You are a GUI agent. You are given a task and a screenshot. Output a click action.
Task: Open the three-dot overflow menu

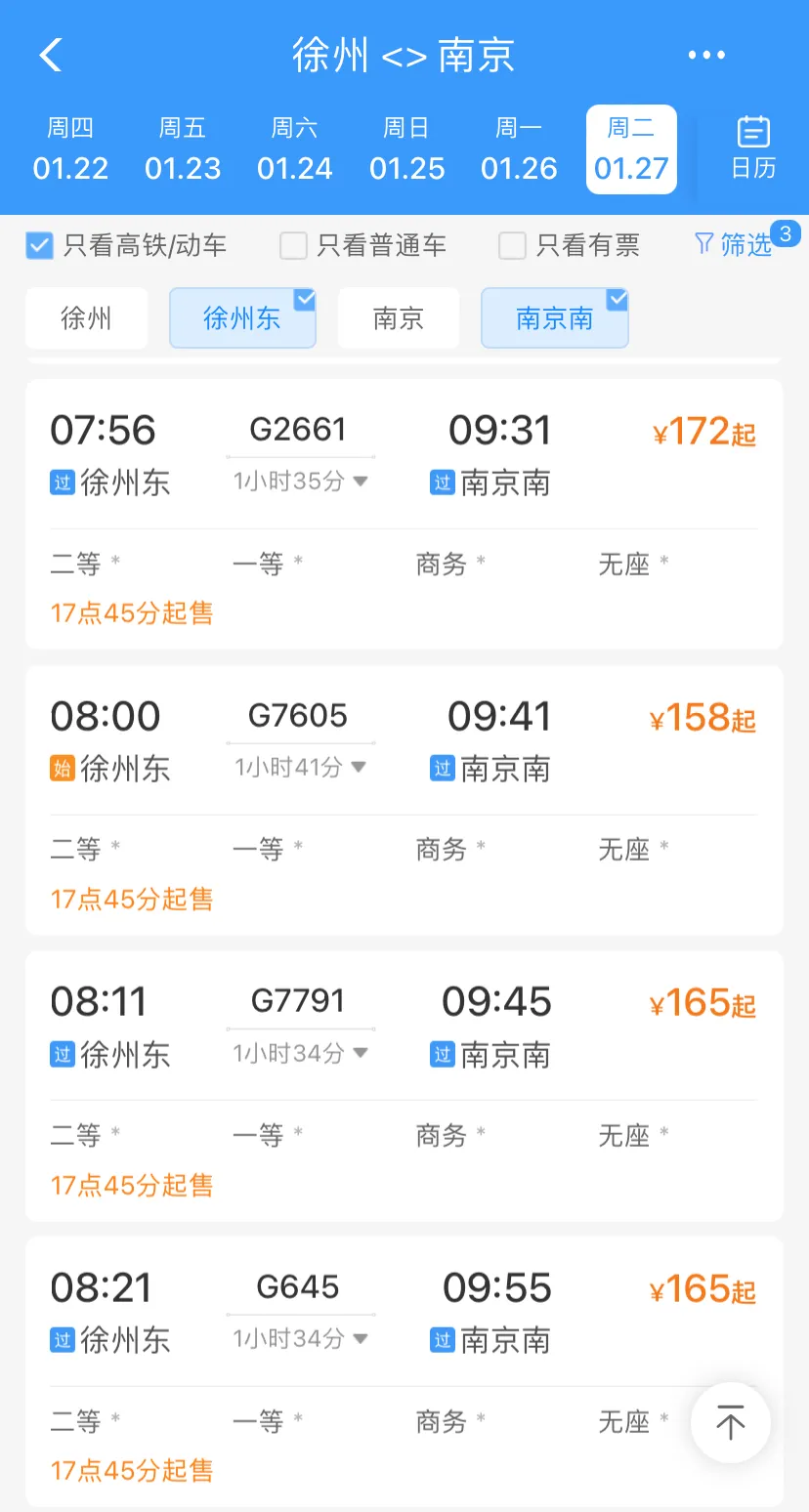tap(706, 56)
